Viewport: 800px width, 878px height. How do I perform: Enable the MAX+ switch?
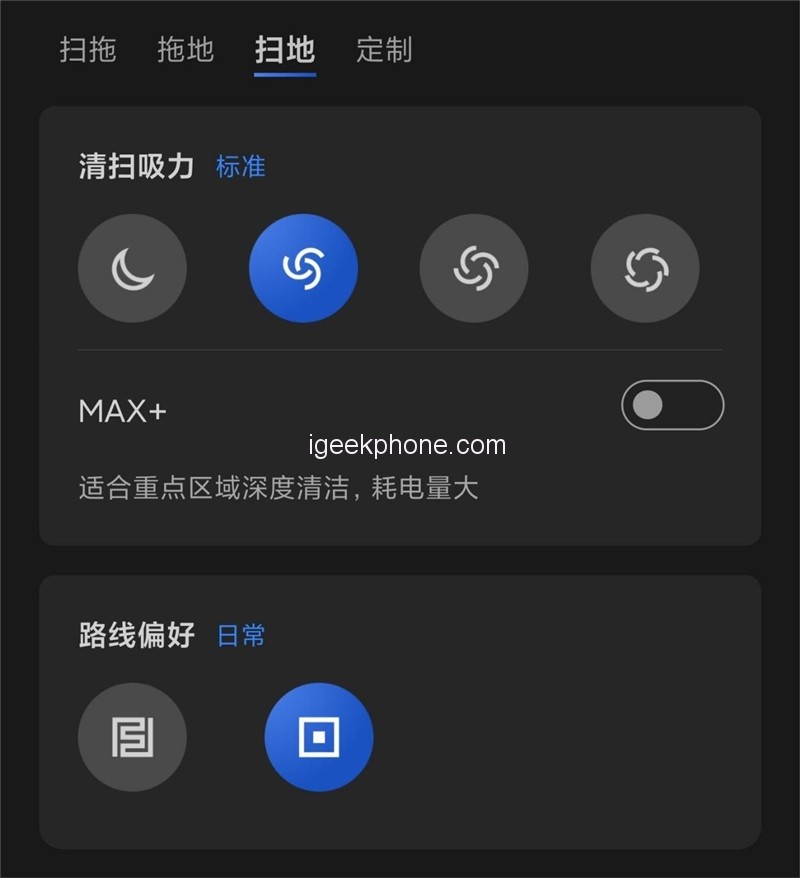672,405
